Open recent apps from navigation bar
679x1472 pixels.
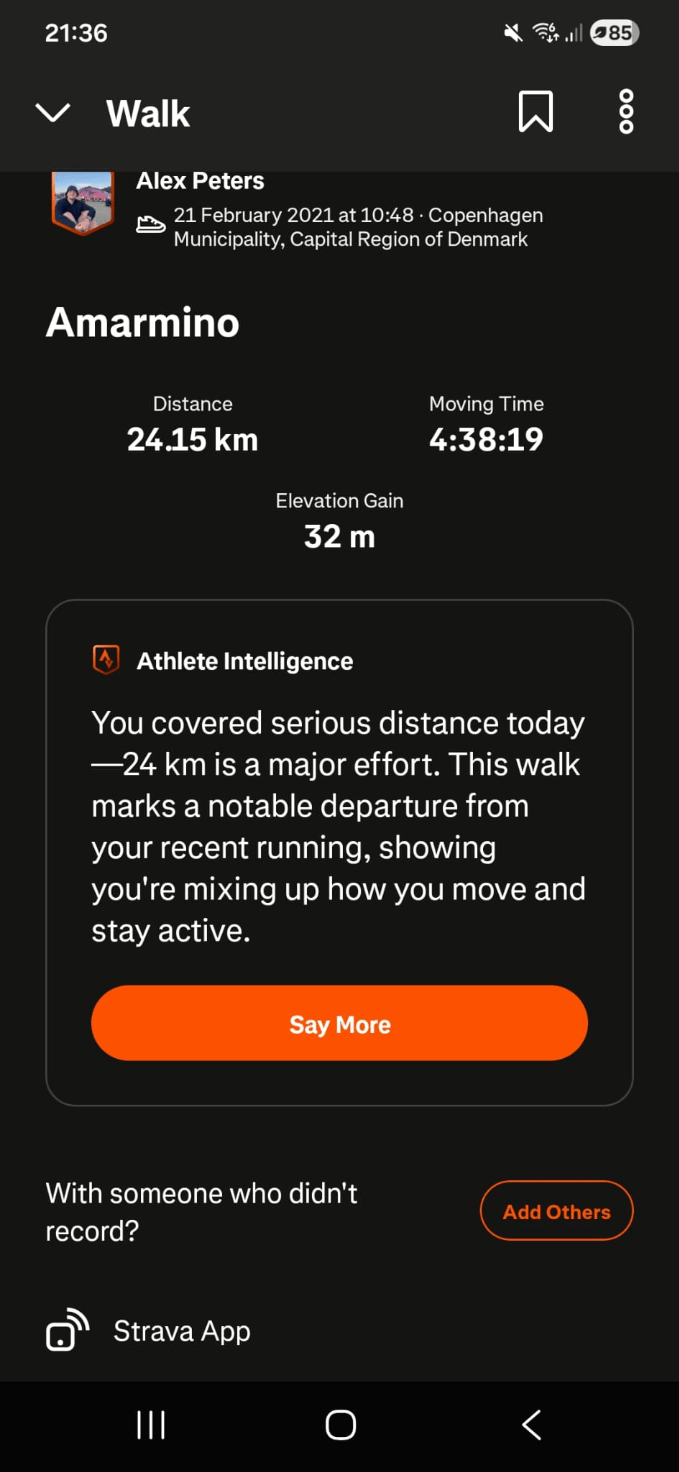pyautogui.click(x=151, y=1425)
